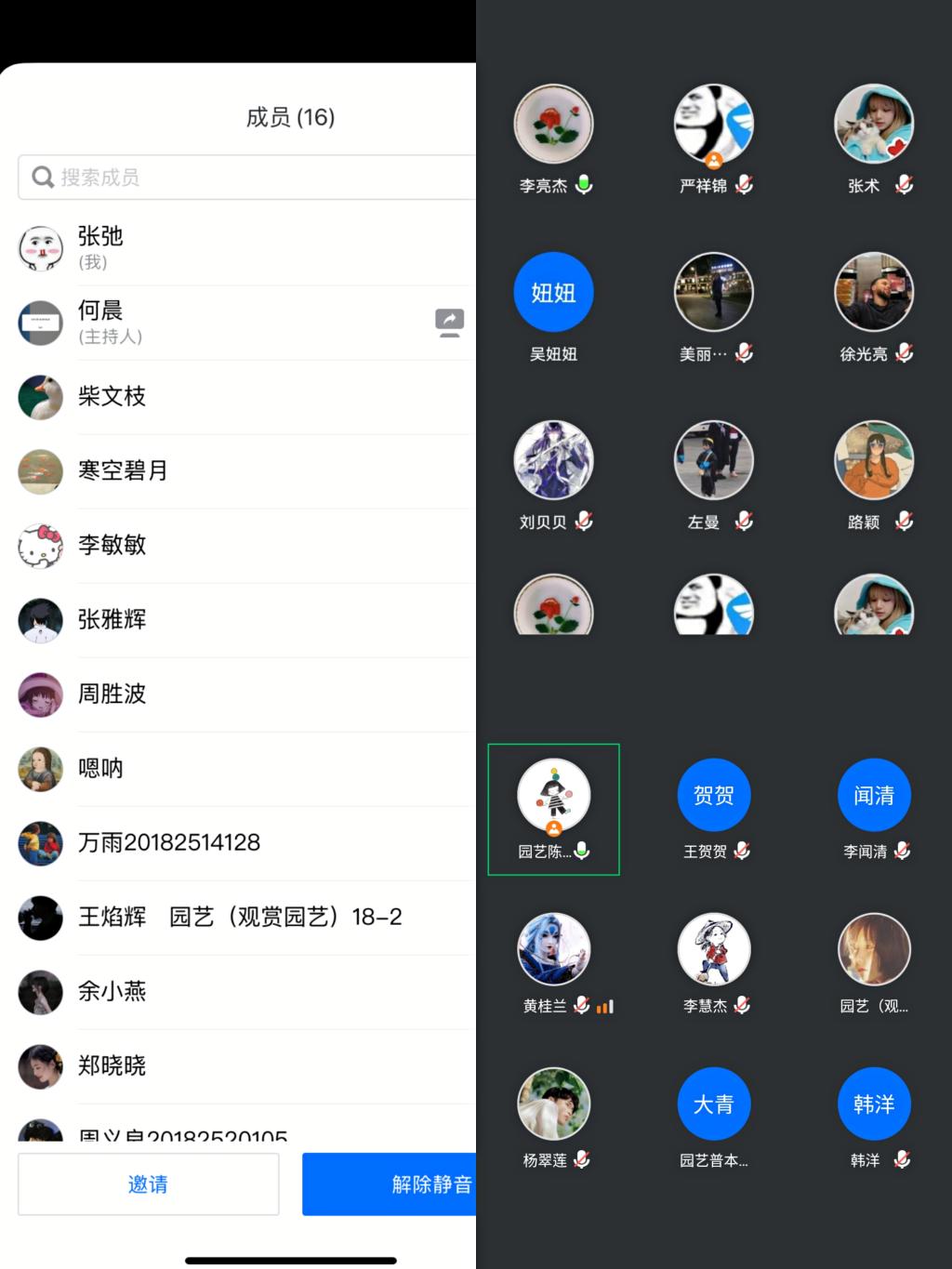Tap the 邀请 button

[149, 1183]
